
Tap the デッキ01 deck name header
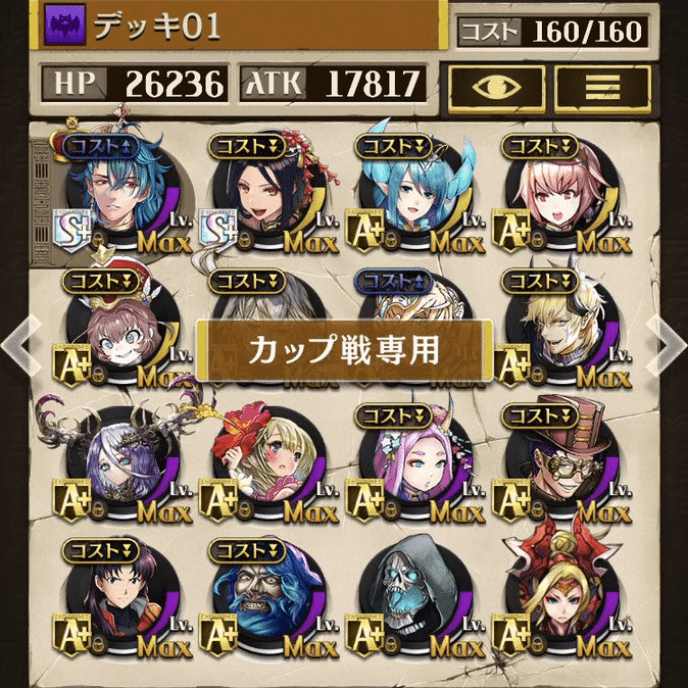(240, 27)
